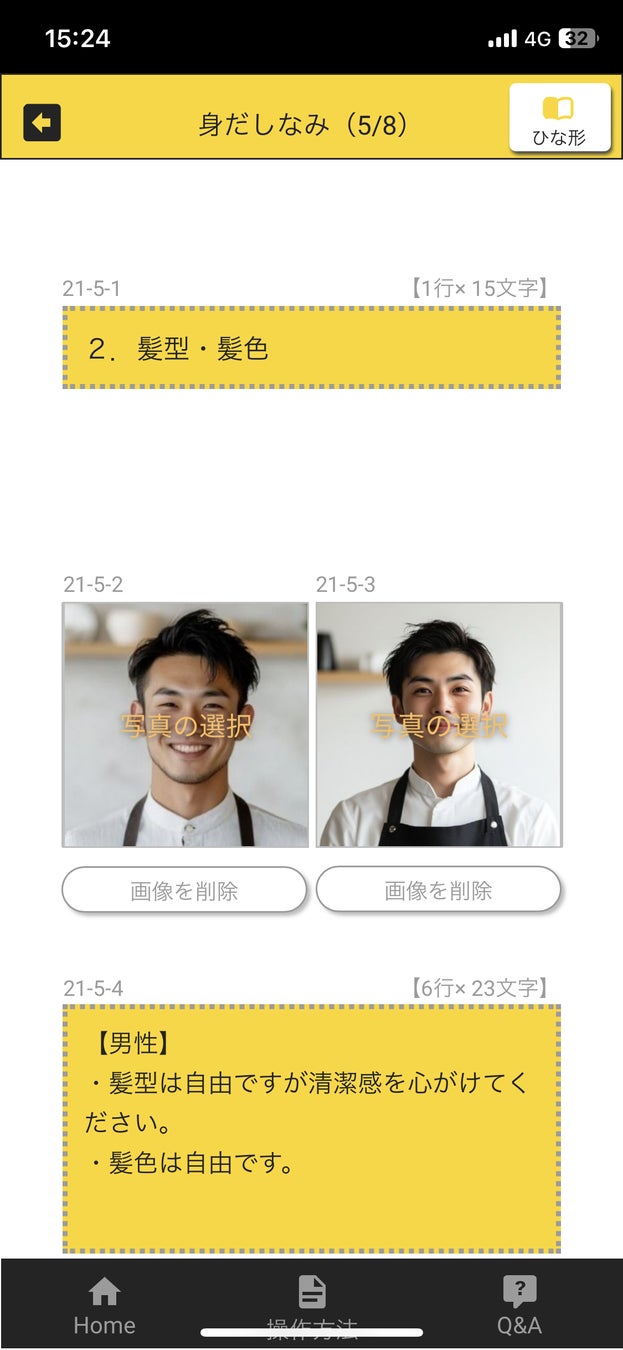Edit the 21-5-4 text box about 【男性】
This screenshot has width=623, height=1350.
tap(311, 1128)
